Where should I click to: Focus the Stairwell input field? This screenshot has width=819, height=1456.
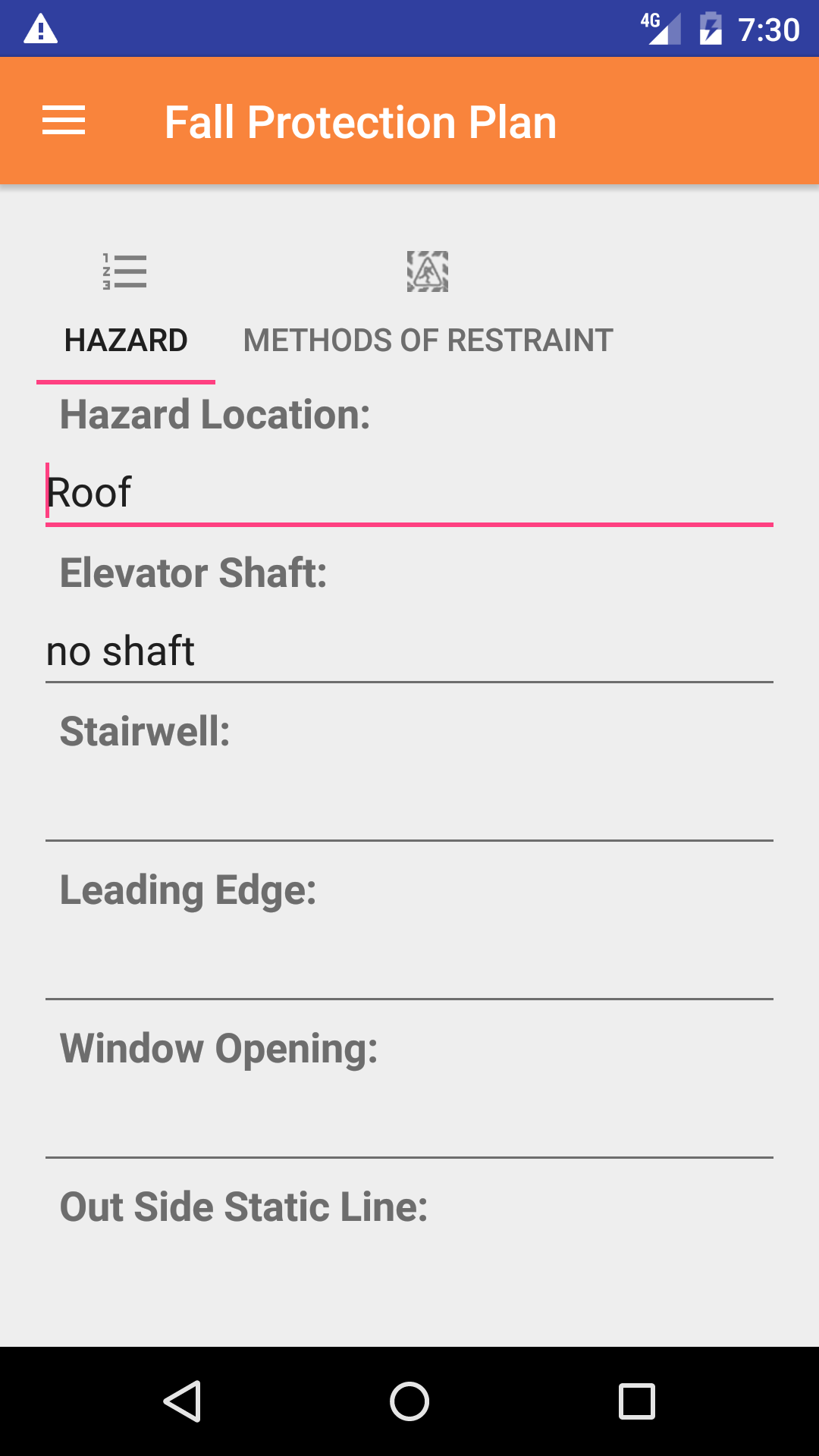409,808
